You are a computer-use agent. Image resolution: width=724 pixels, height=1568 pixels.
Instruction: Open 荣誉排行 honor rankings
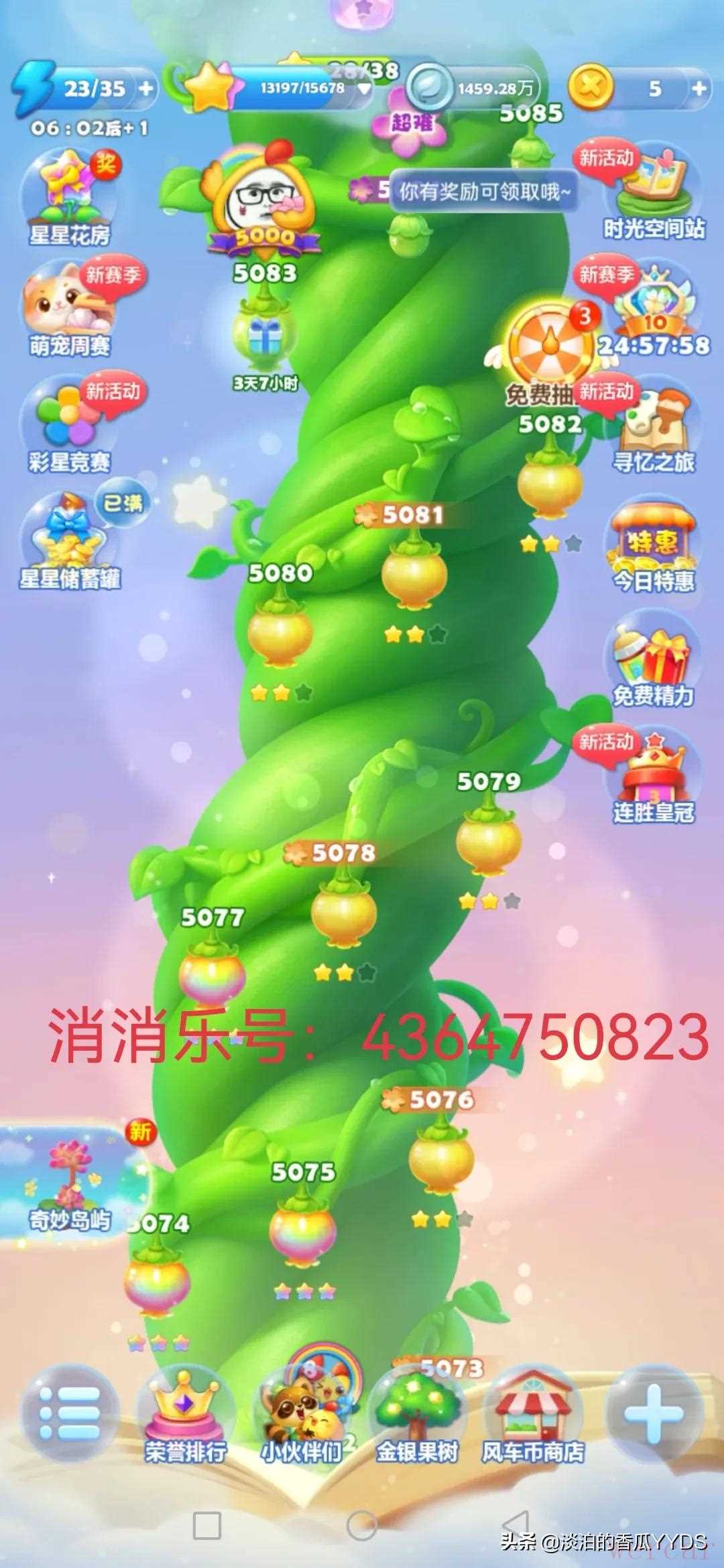point(185,1413)
